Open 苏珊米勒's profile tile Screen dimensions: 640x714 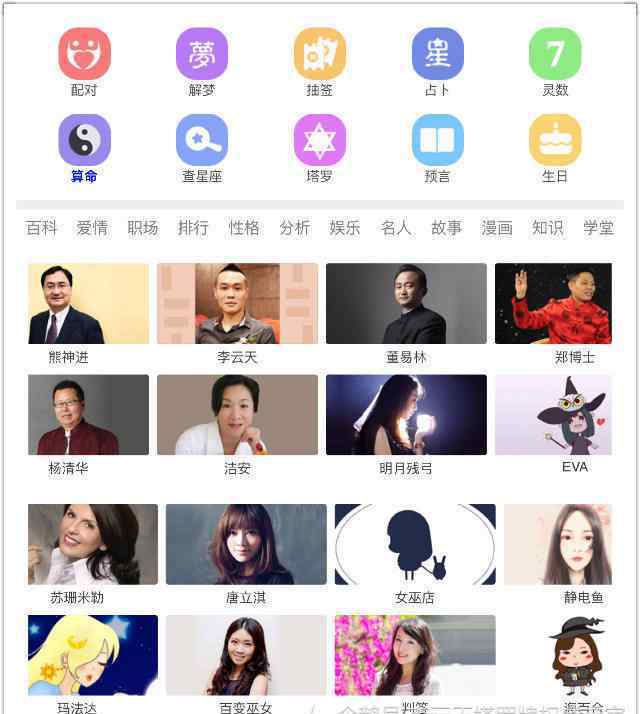click(92, 544)
